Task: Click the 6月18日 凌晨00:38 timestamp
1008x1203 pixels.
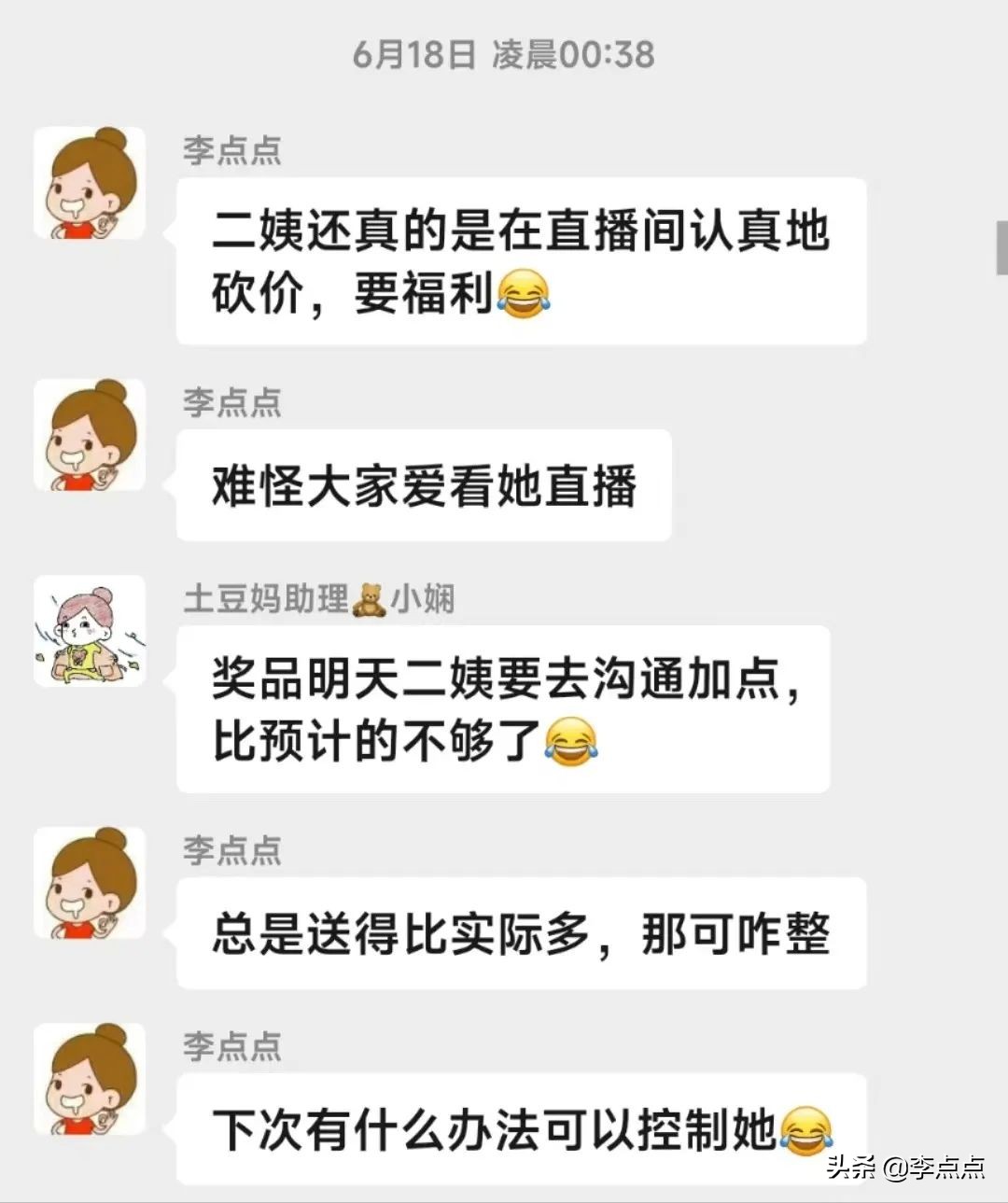Action: tap(504, 54)
